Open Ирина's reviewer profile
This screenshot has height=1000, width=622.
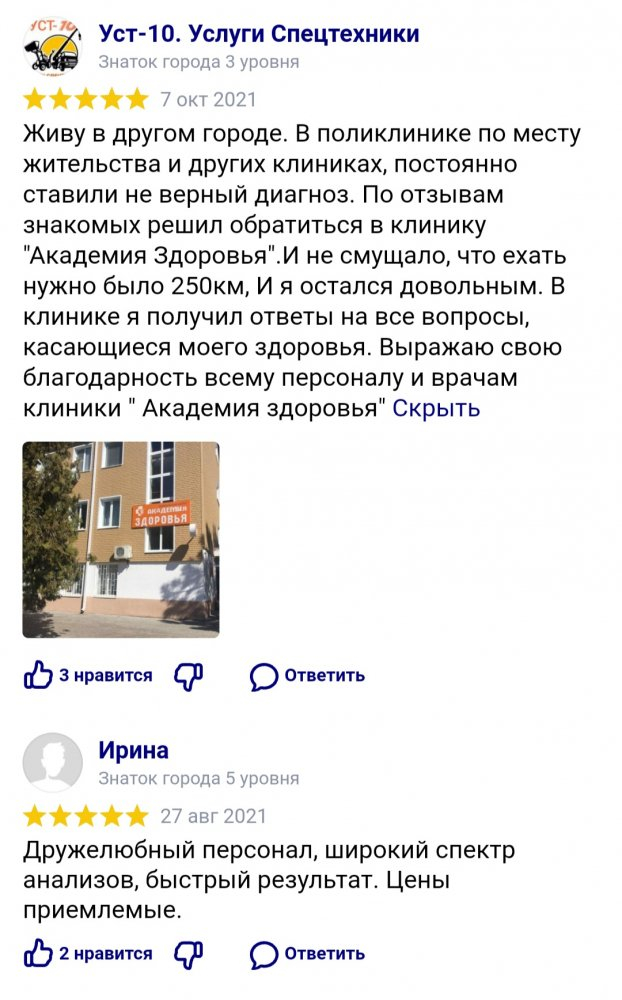[x=134, y=750]
